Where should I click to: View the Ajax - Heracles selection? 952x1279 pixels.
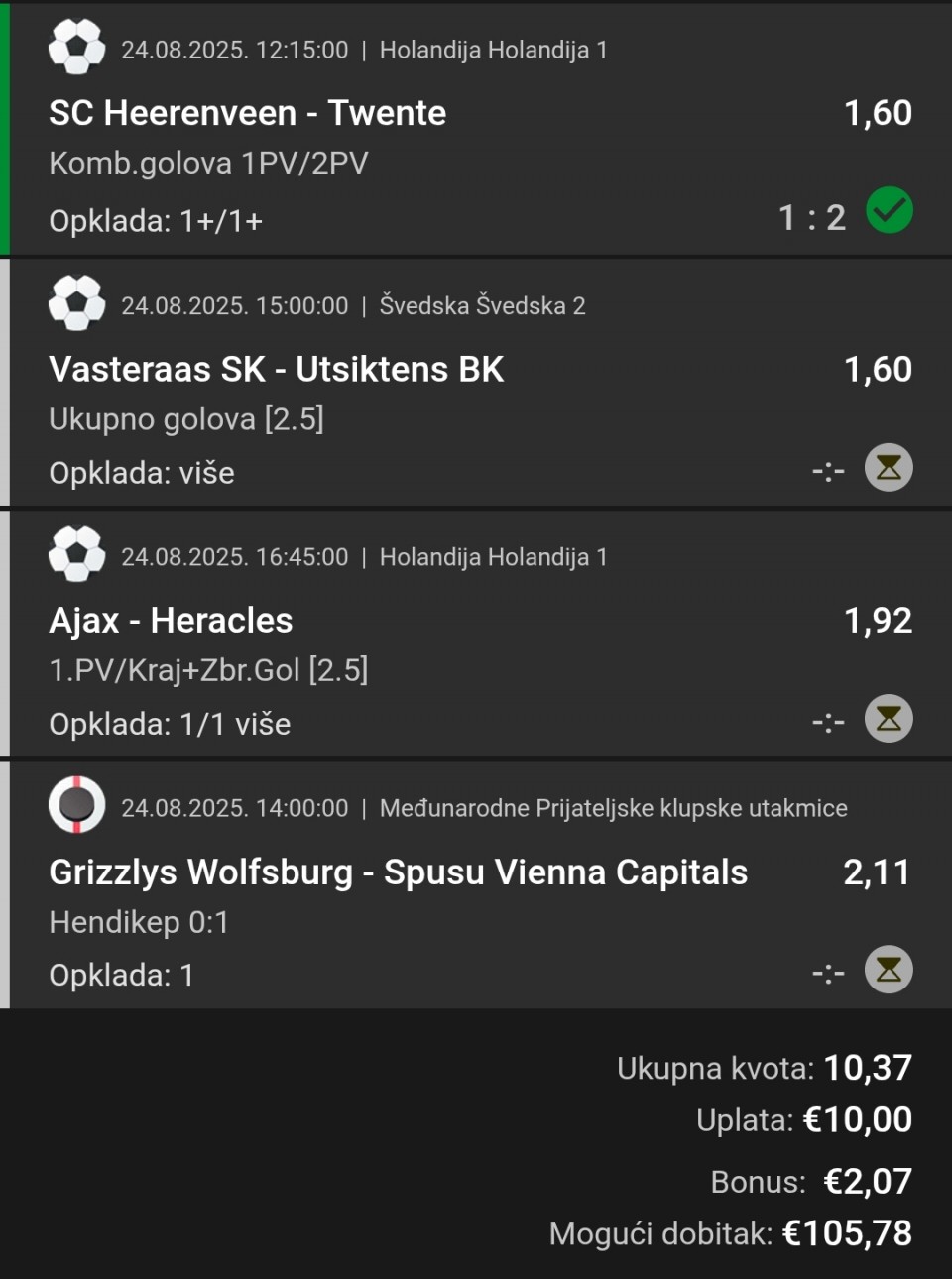click(x=172, y=621)
